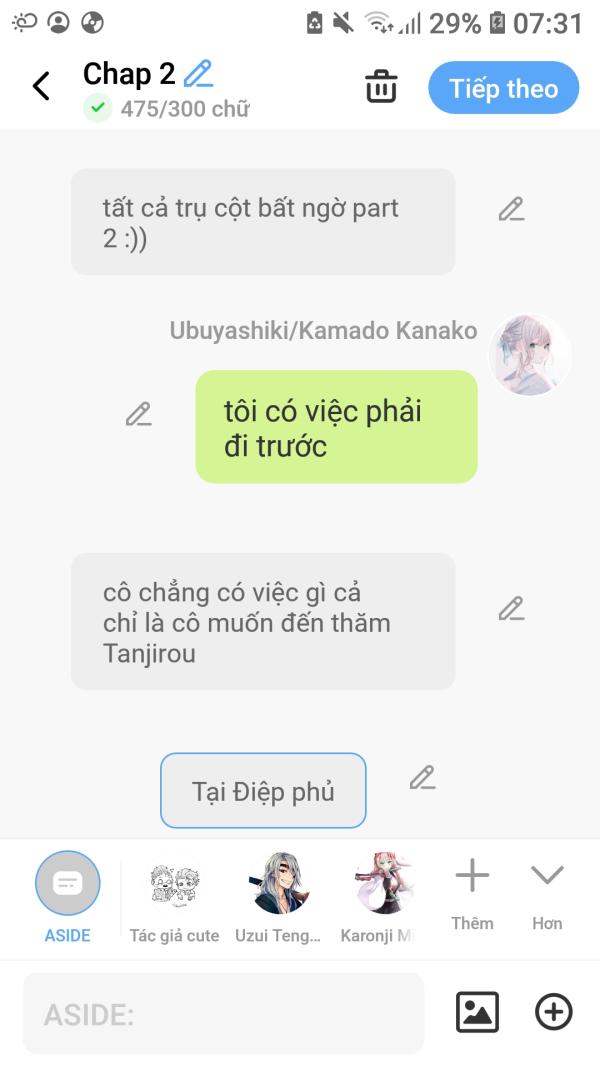Edit the "cô chẳng có việc gì cả" message
Screen dimensions: 600x1067
tap(511, 608)
